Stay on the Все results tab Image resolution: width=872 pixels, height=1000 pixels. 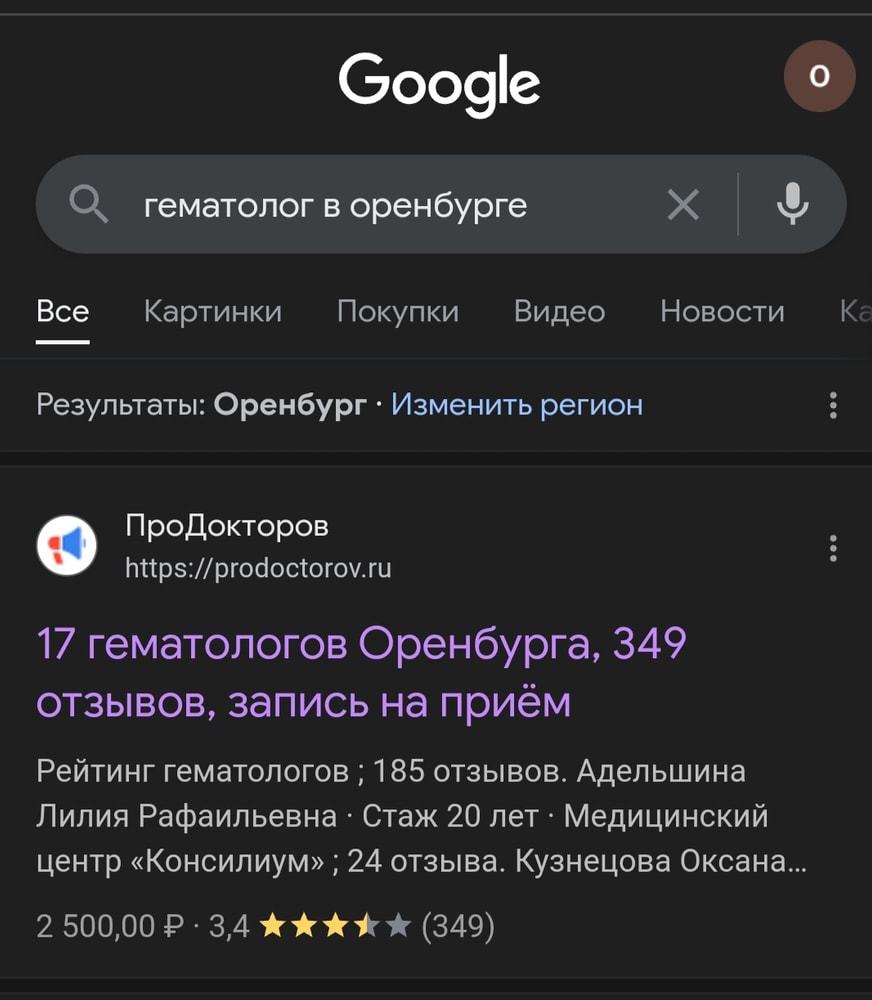click(x=62, y=311)
